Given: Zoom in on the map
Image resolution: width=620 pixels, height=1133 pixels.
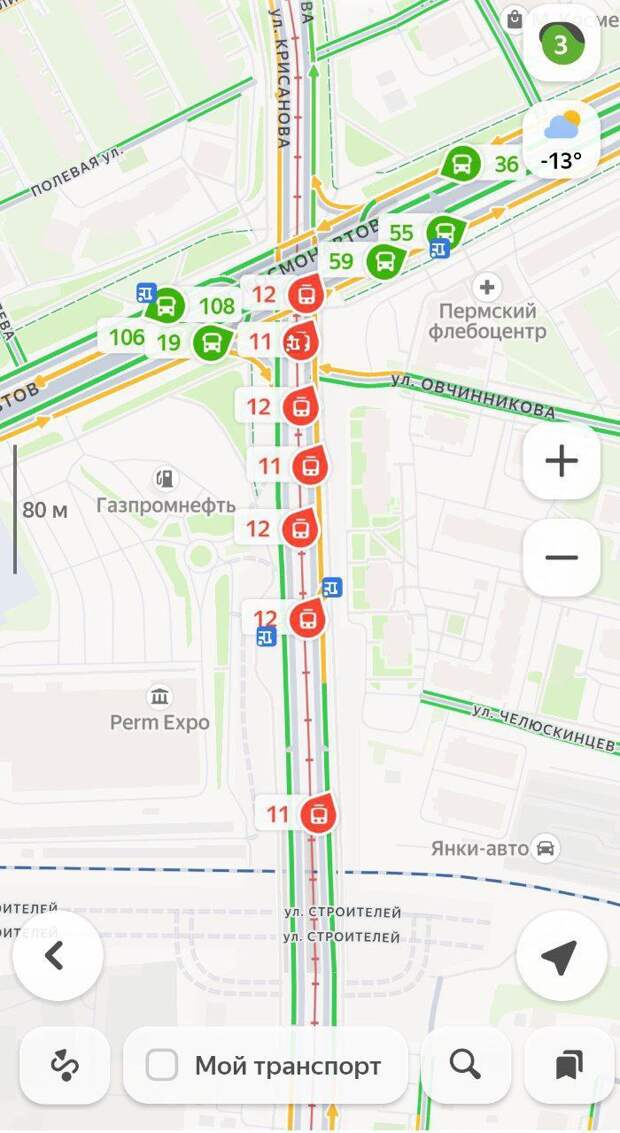Looking at the screenshot, I should [561, 461].
